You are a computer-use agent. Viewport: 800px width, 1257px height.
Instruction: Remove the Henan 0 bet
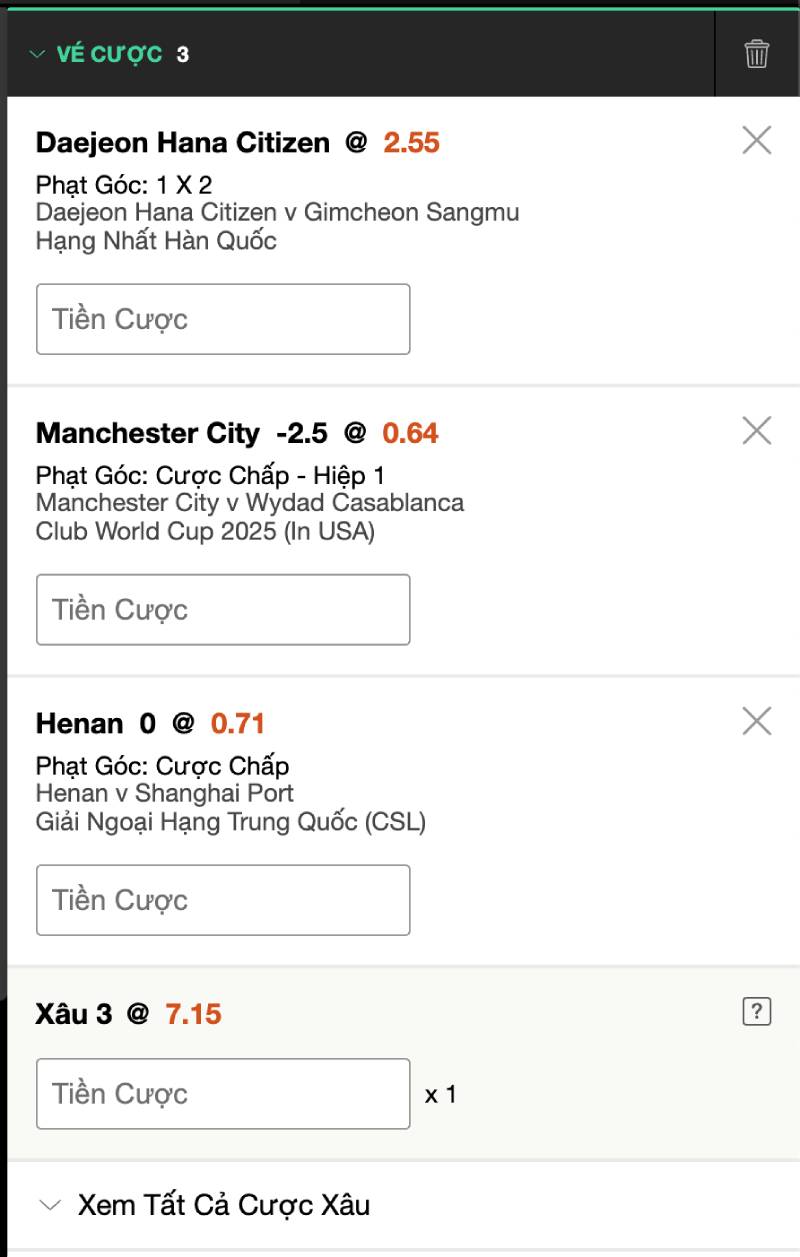757,721
